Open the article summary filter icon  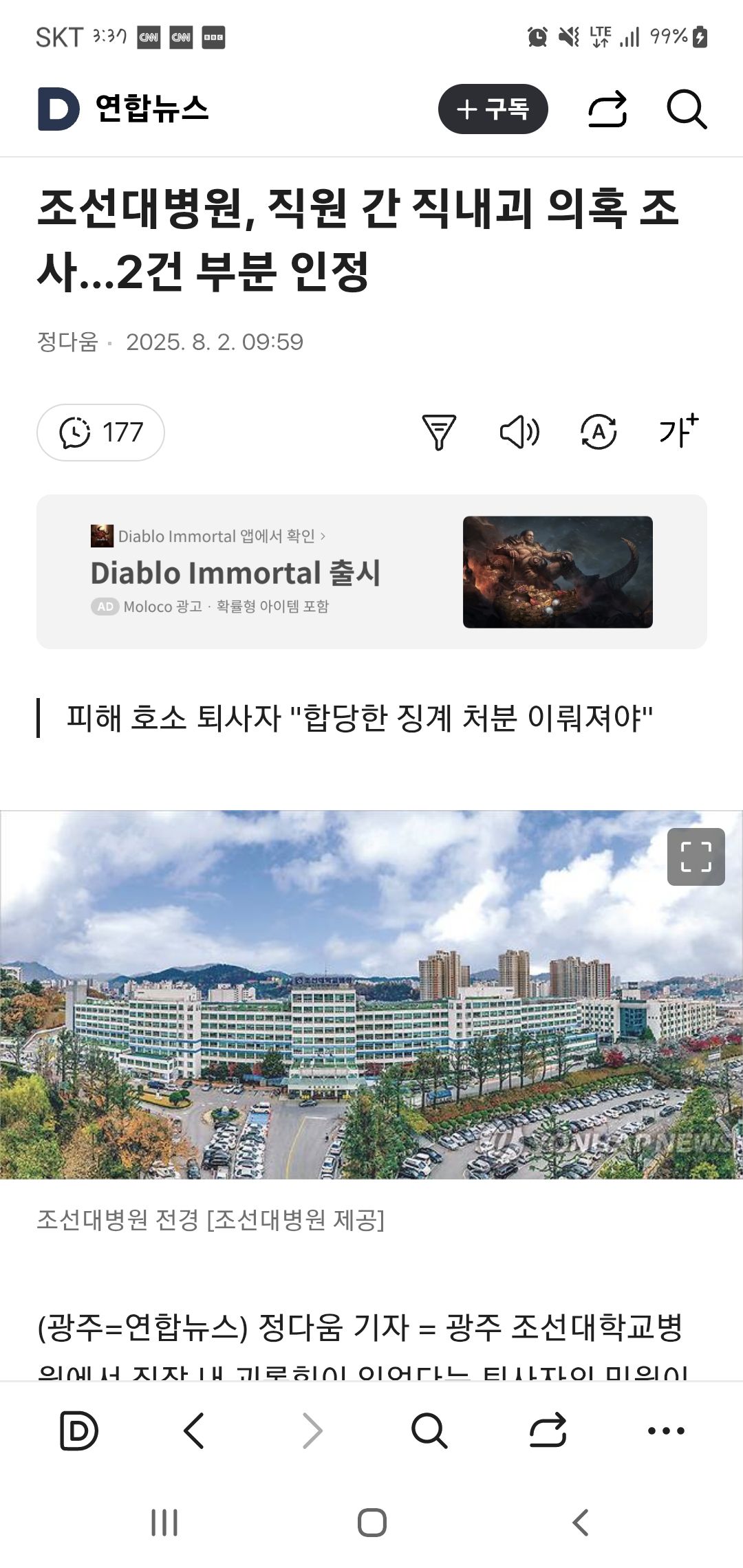[x=438, y=433]
